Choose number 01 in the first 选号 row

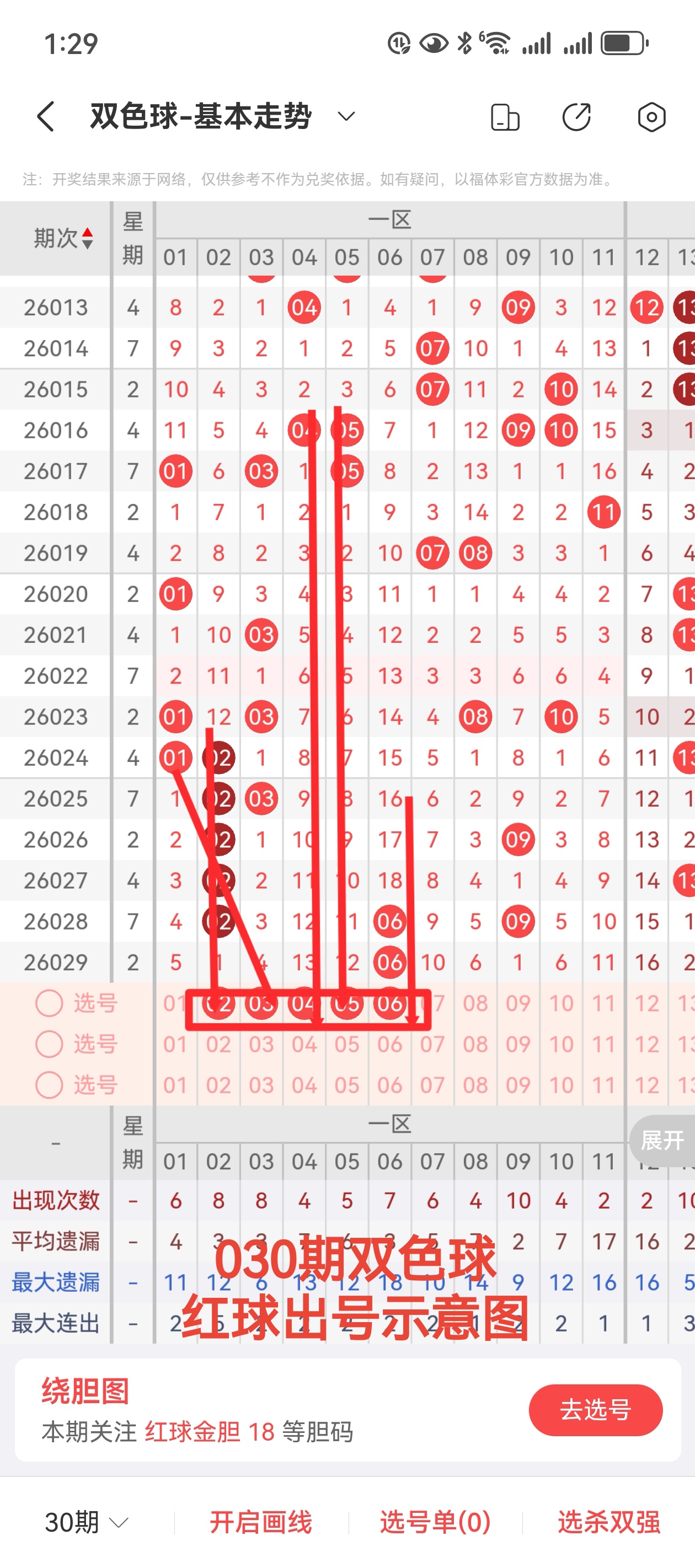pyautogui.click(x=175, y=1003)
